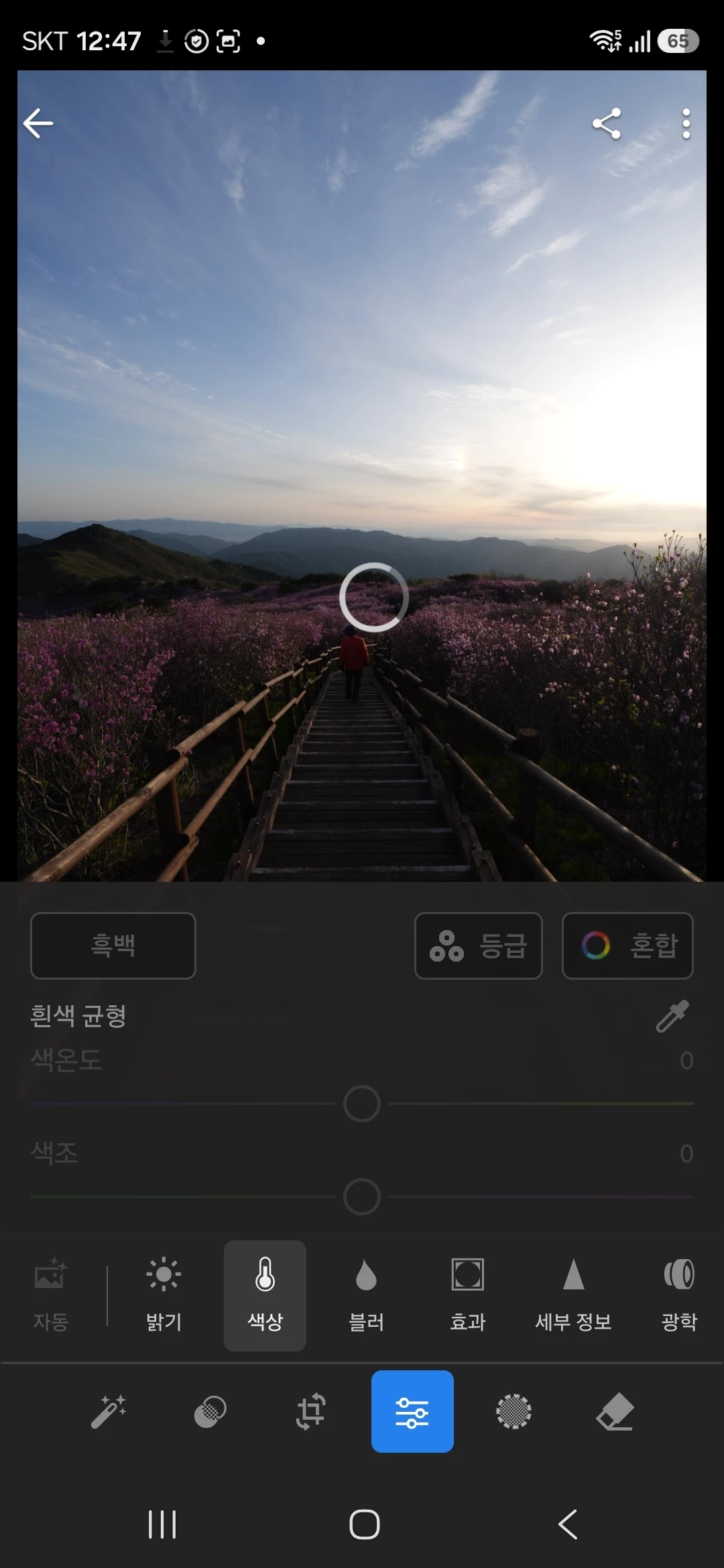Open the magic wand quick actions tool

tap(109, 1411)
